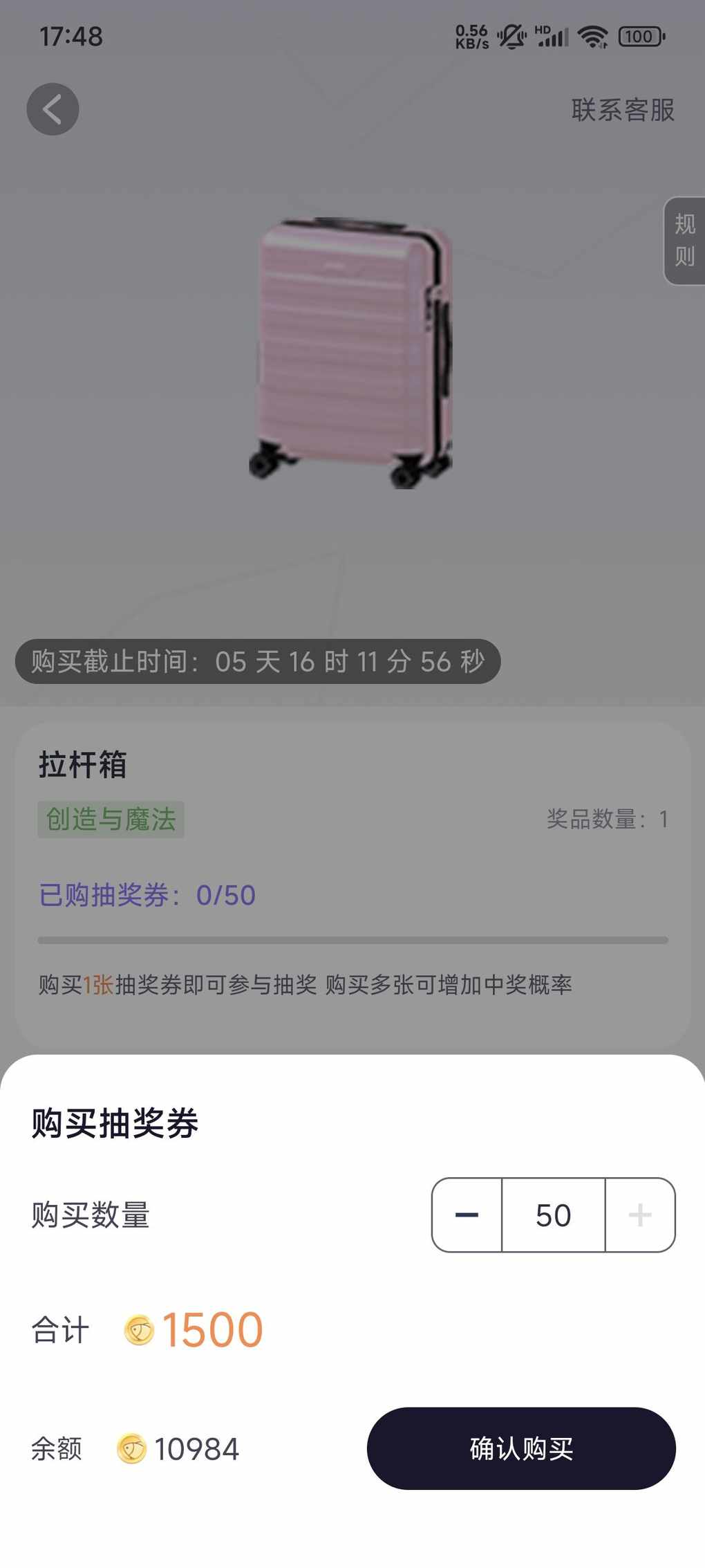Open the 规则 rules side tab
This screenshot has width=705, height=1568.
point(684,241)
